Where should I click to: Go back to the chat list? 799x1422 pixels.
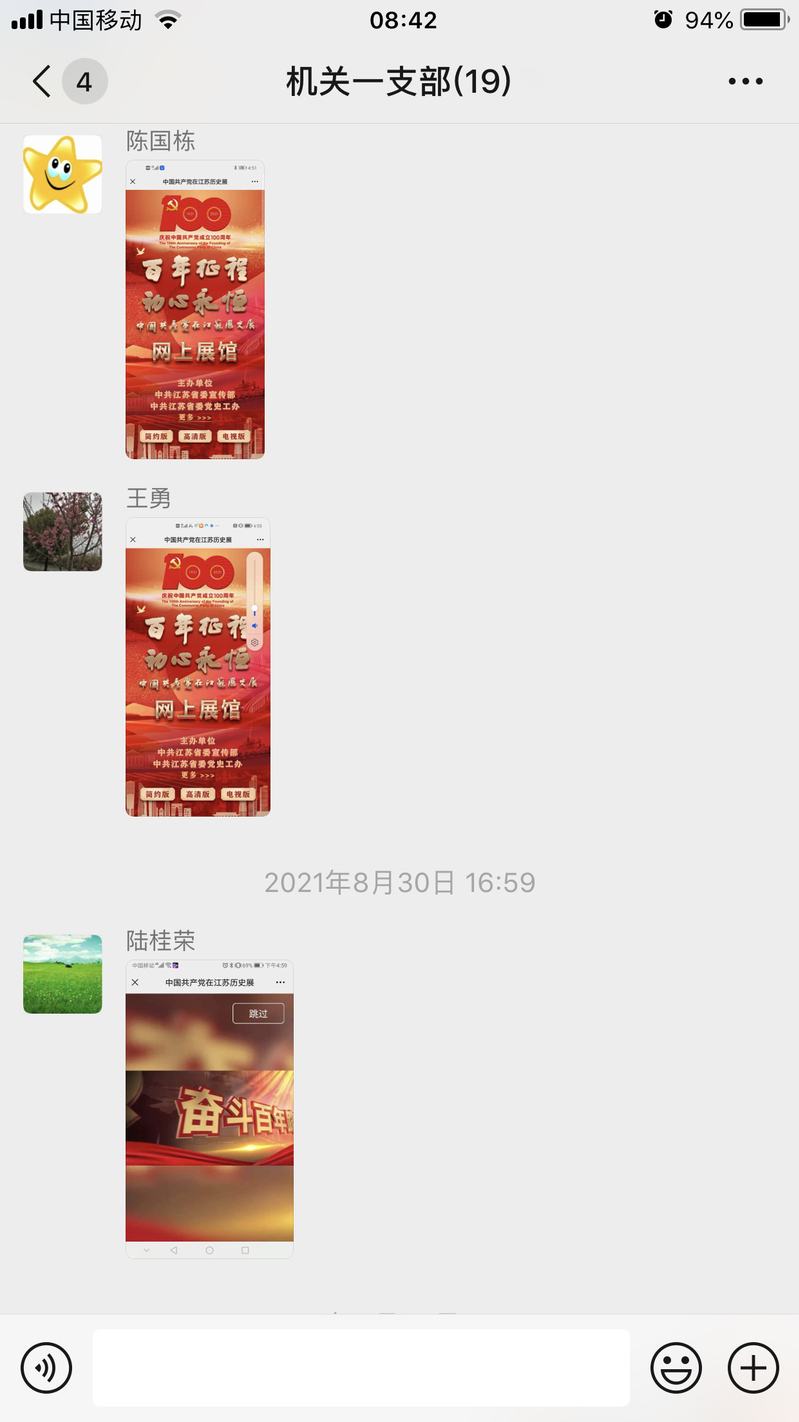(x=42, y=81)
